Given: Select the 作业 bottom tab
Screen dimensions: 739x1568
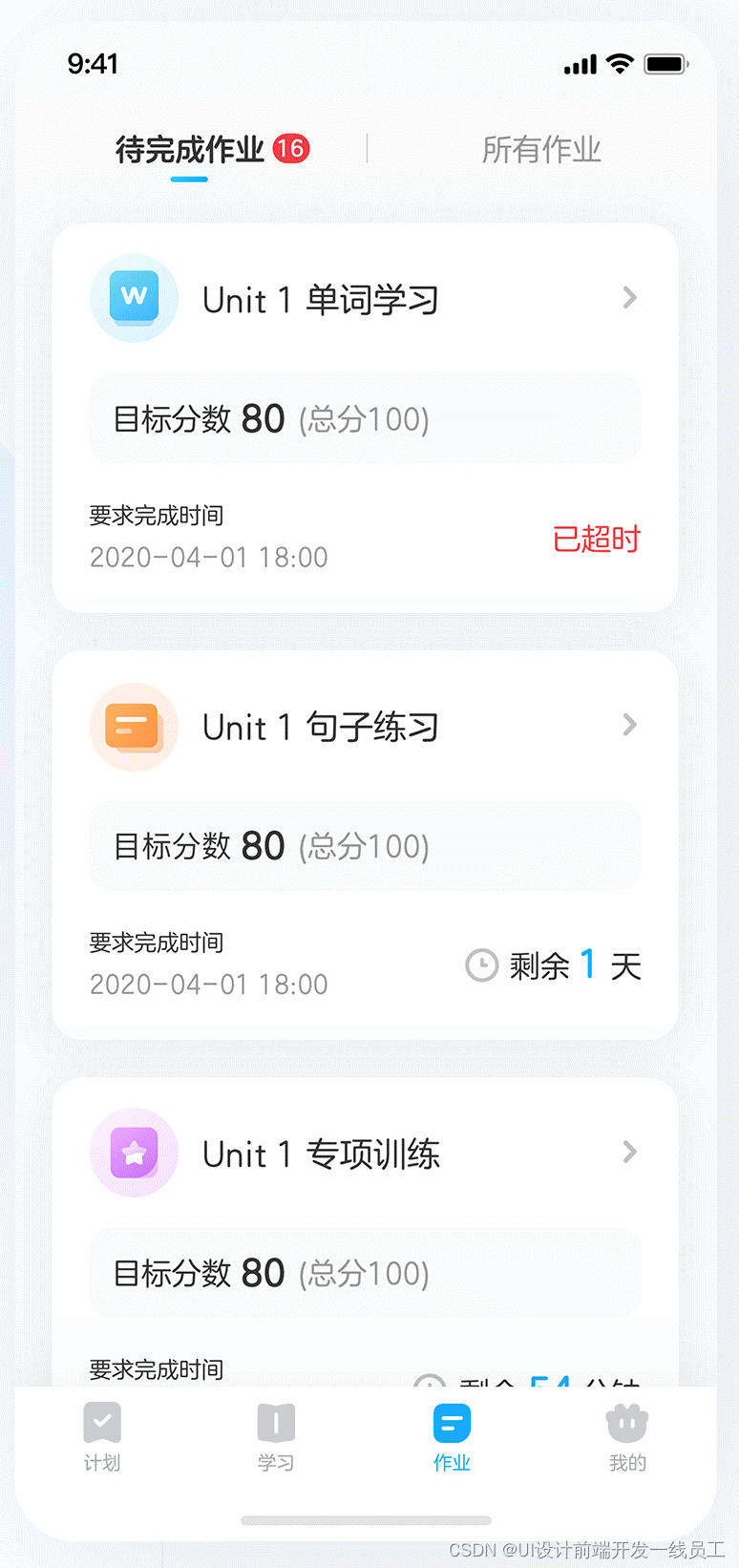Looking at the screenshot, I should pyautogui.click(x=452, y=1435).
